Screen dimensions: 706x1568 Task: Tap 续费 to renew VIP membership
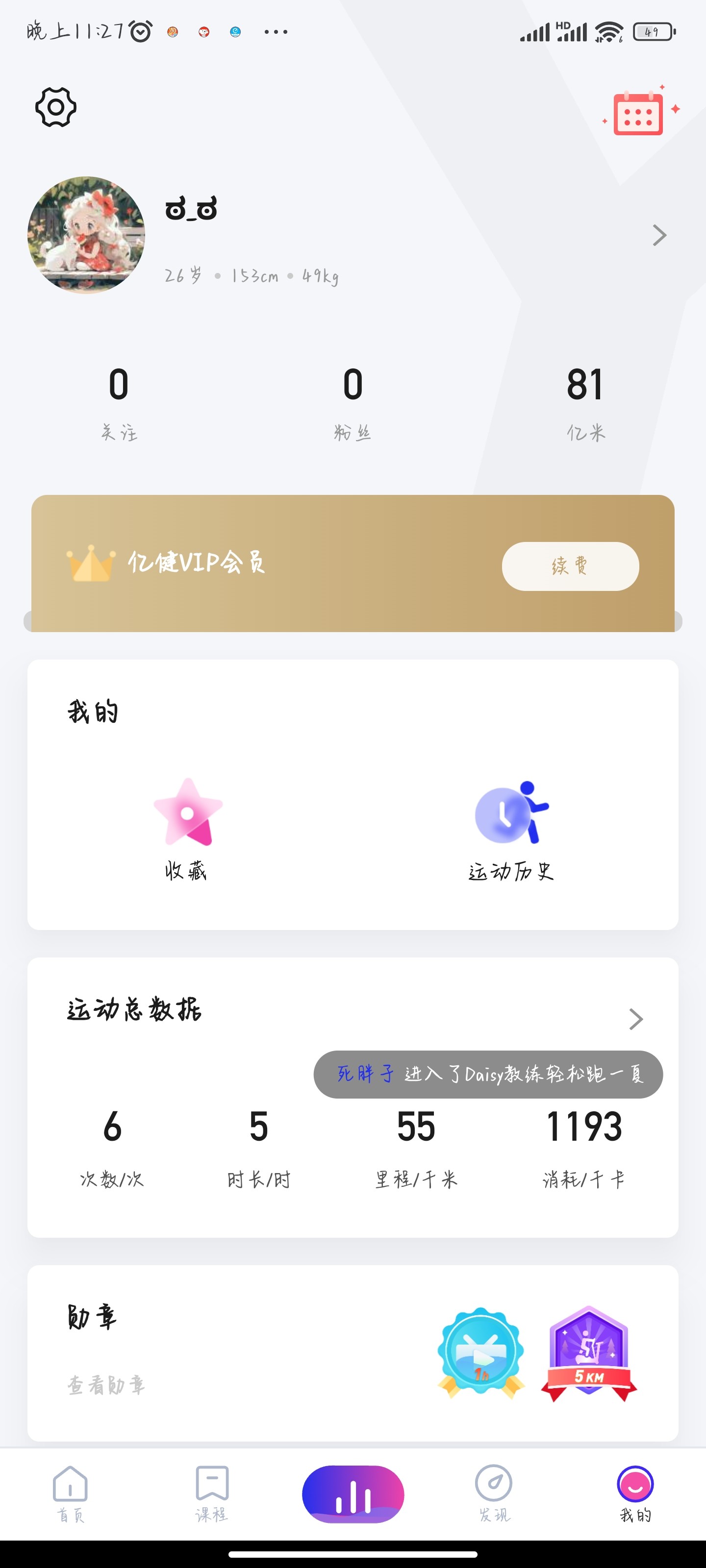point(570,566)
